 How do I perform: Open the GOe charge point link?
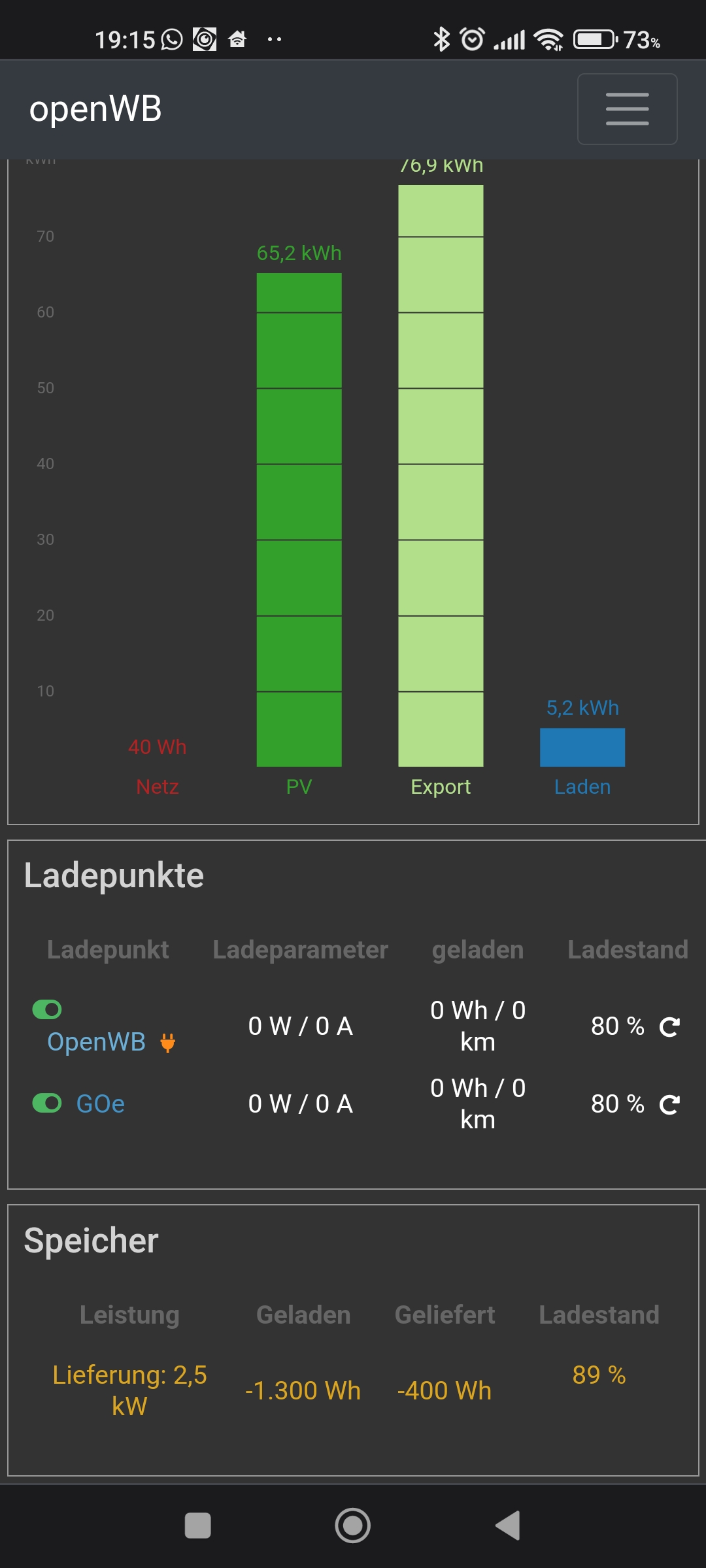coord(100,1104)
